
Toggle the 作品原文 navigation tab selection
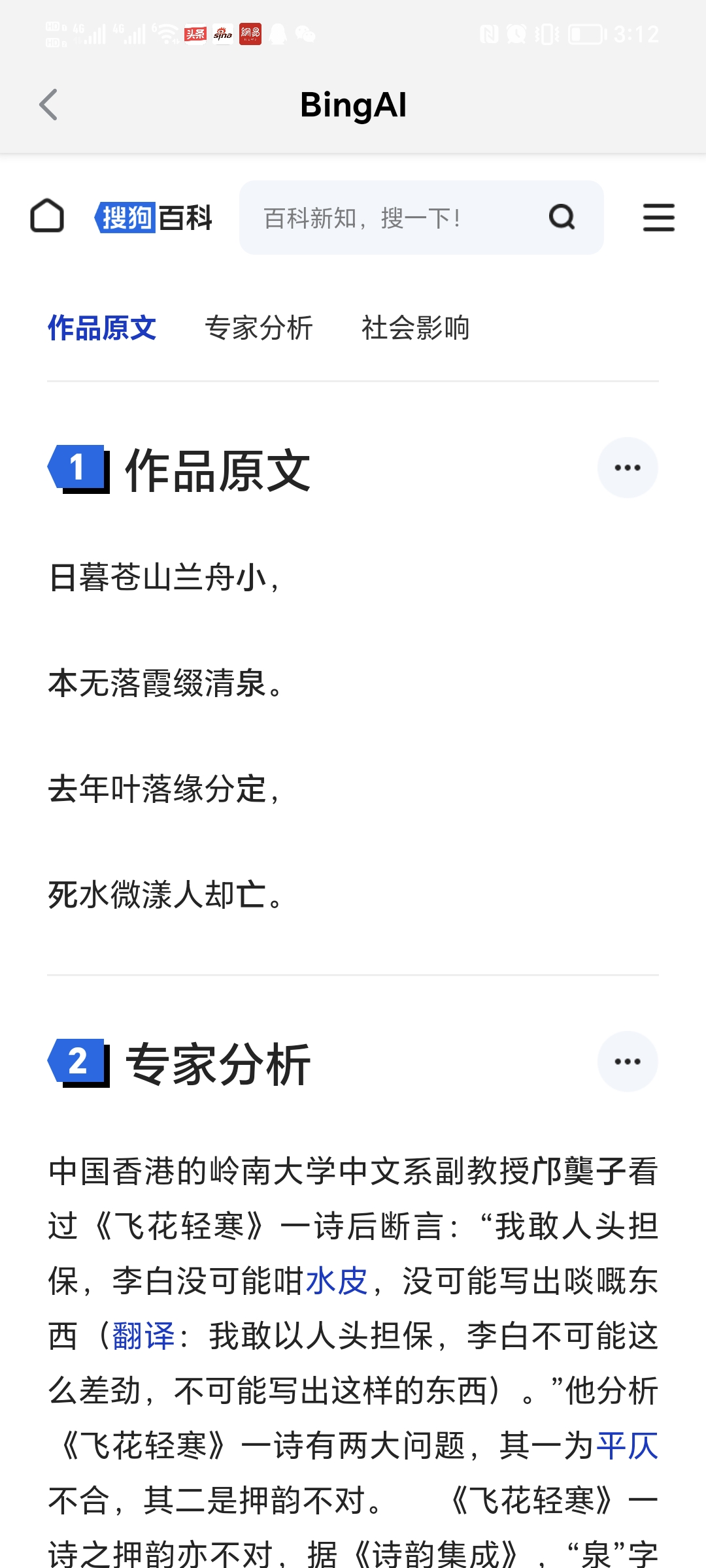tap(102, 328)
